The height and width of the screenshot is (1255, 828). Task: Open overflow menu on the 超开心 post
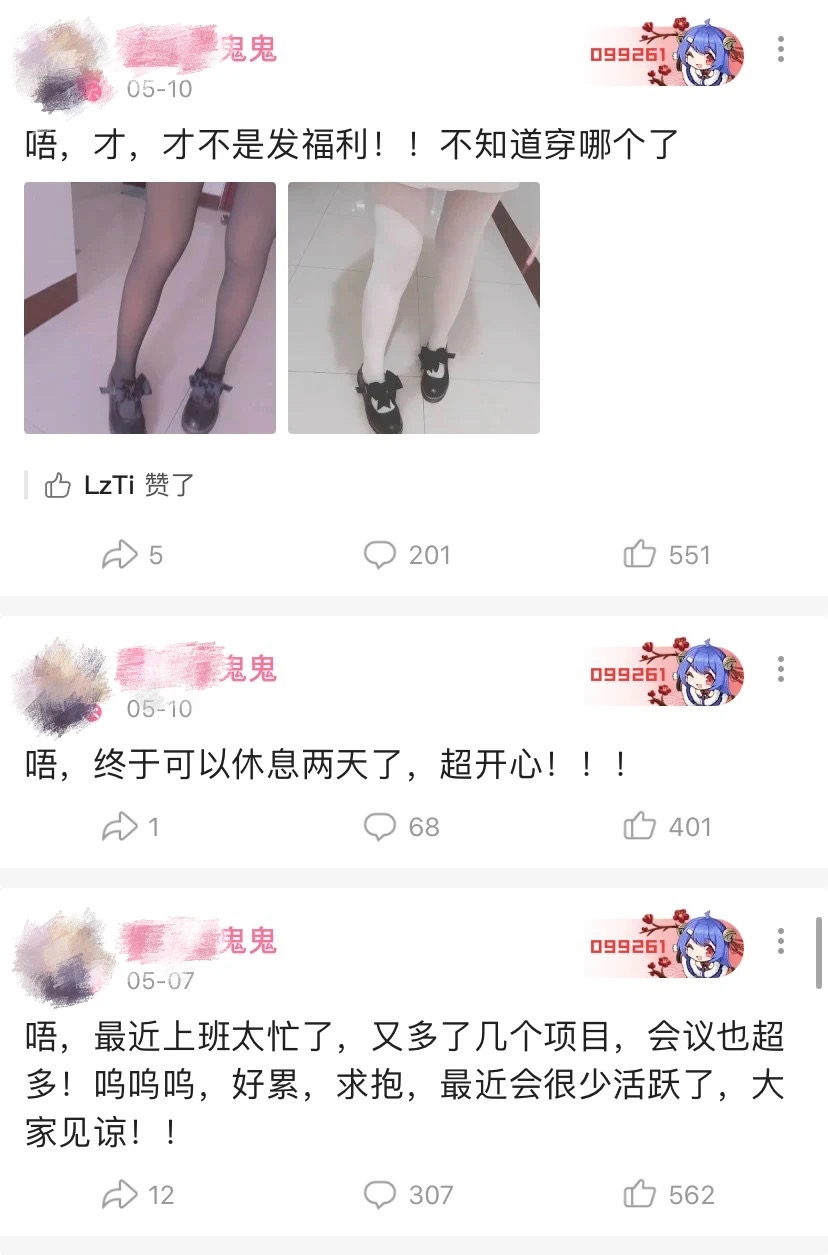point(781,669)
